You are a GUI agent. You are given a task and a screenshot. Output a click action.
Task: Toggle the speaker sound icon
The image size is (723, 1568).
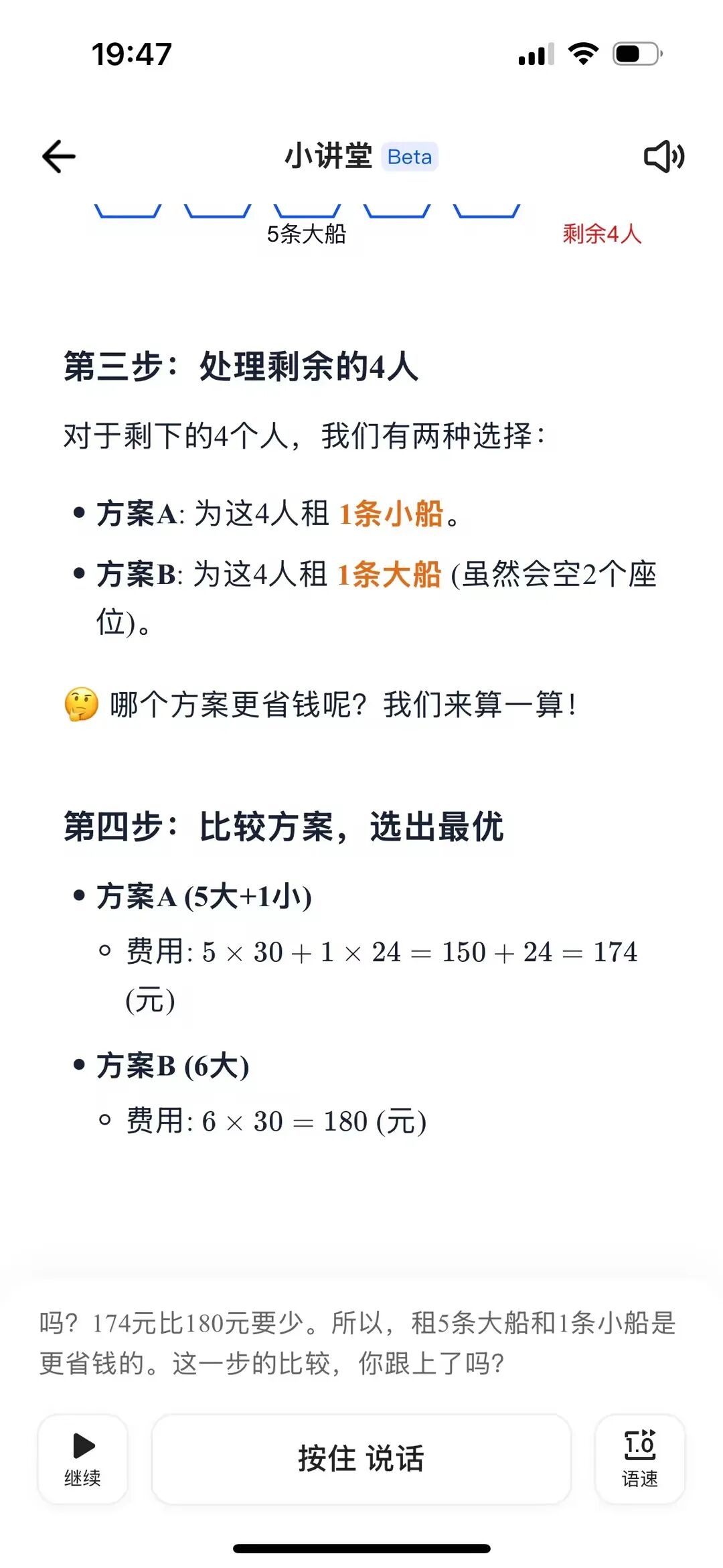663,157
